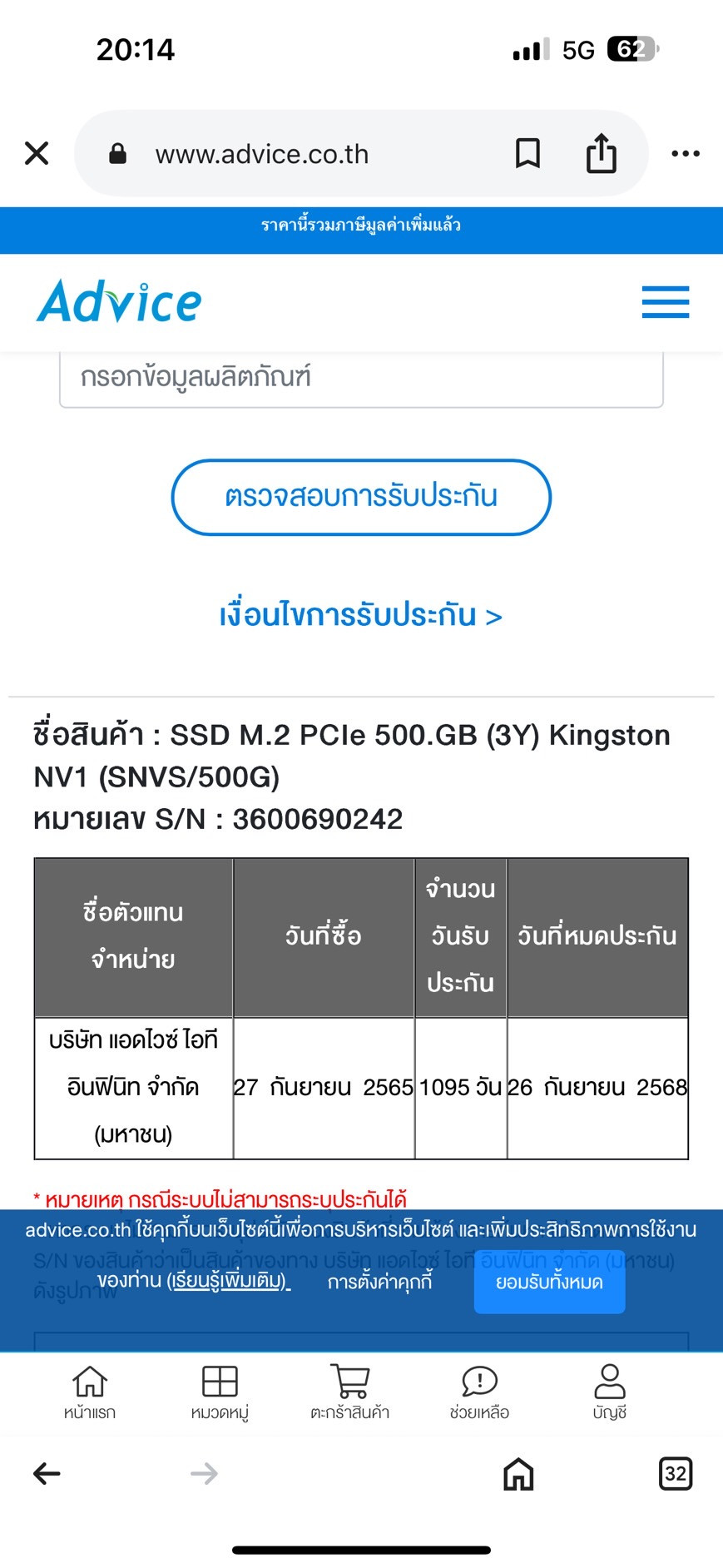Tap the ตรวจสอบการรับประกัน button
The image size is (723, 1568).
coord(361,497)
